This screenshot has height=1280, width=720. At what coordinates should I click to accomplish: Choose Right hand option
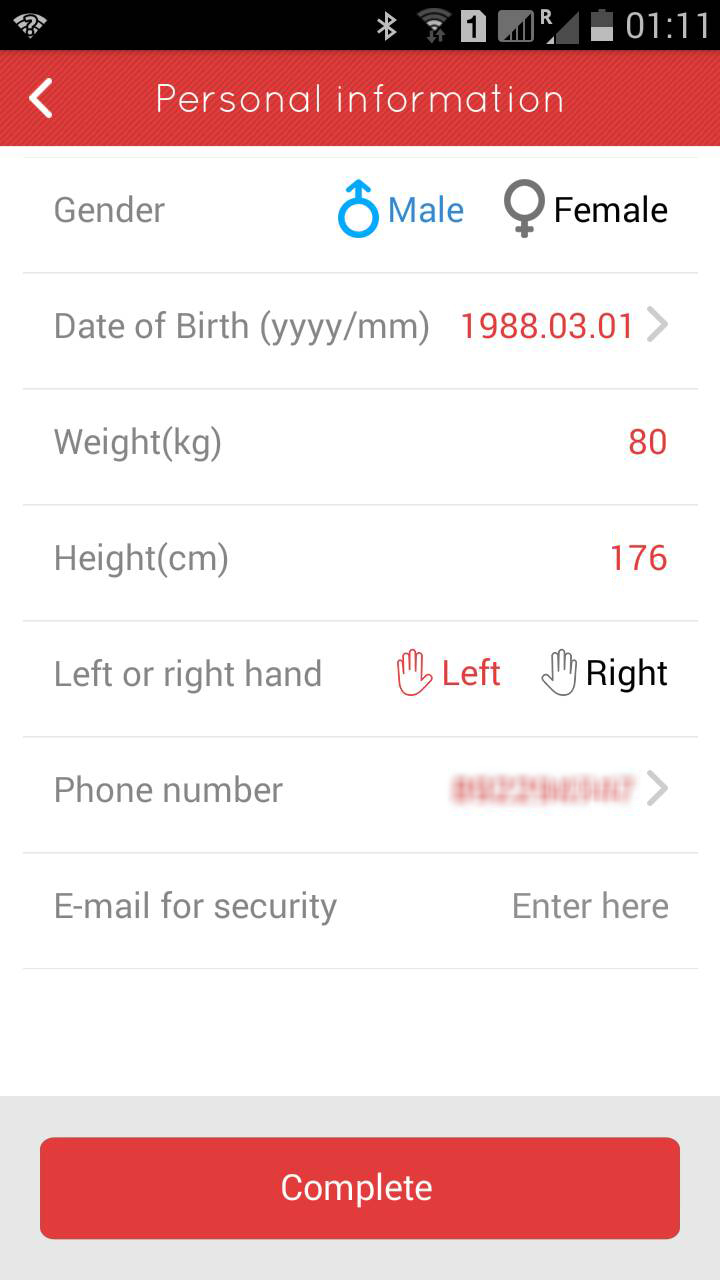[x=605, y=674]
